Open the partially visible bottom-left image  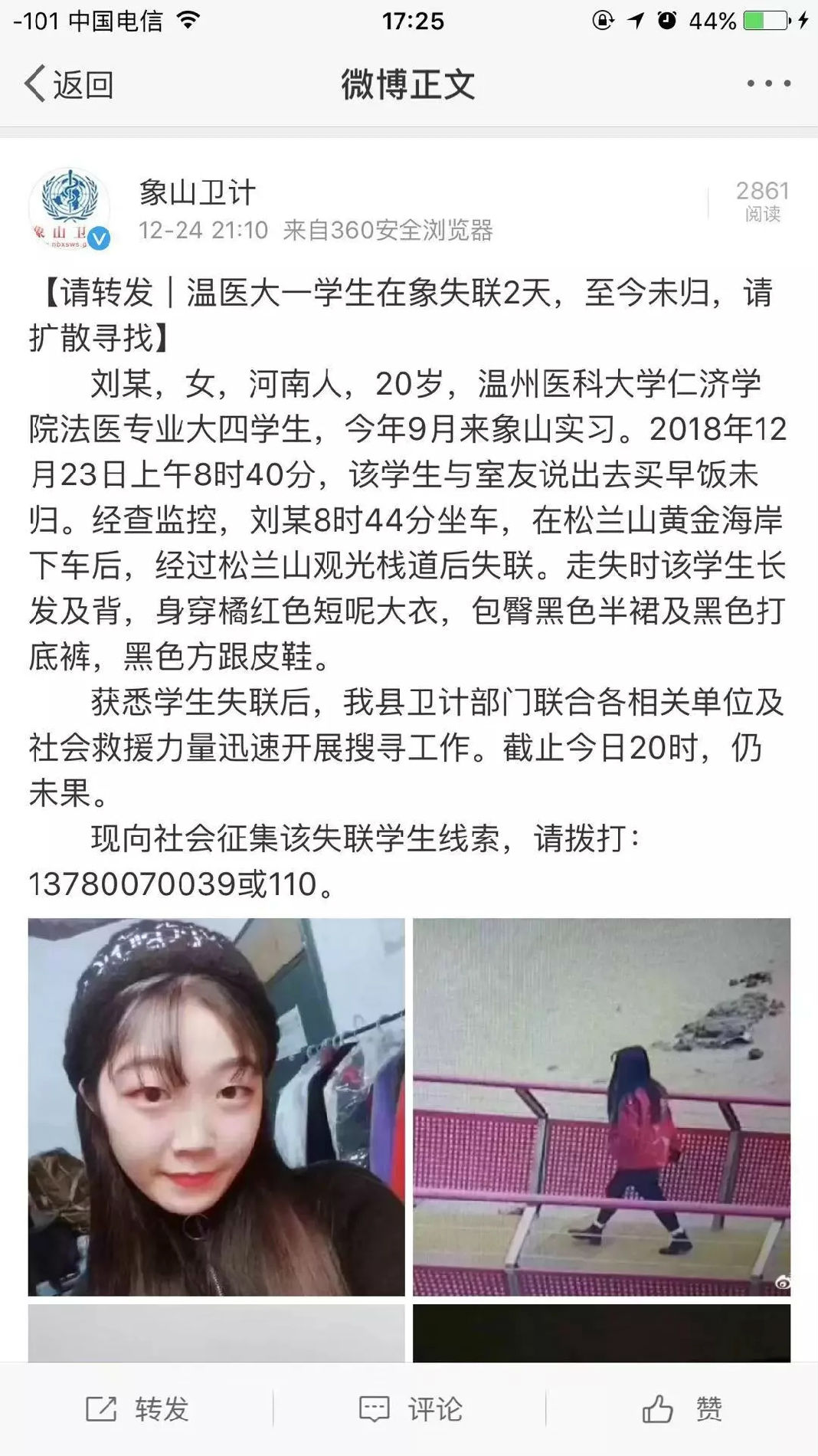point(216,1333)
